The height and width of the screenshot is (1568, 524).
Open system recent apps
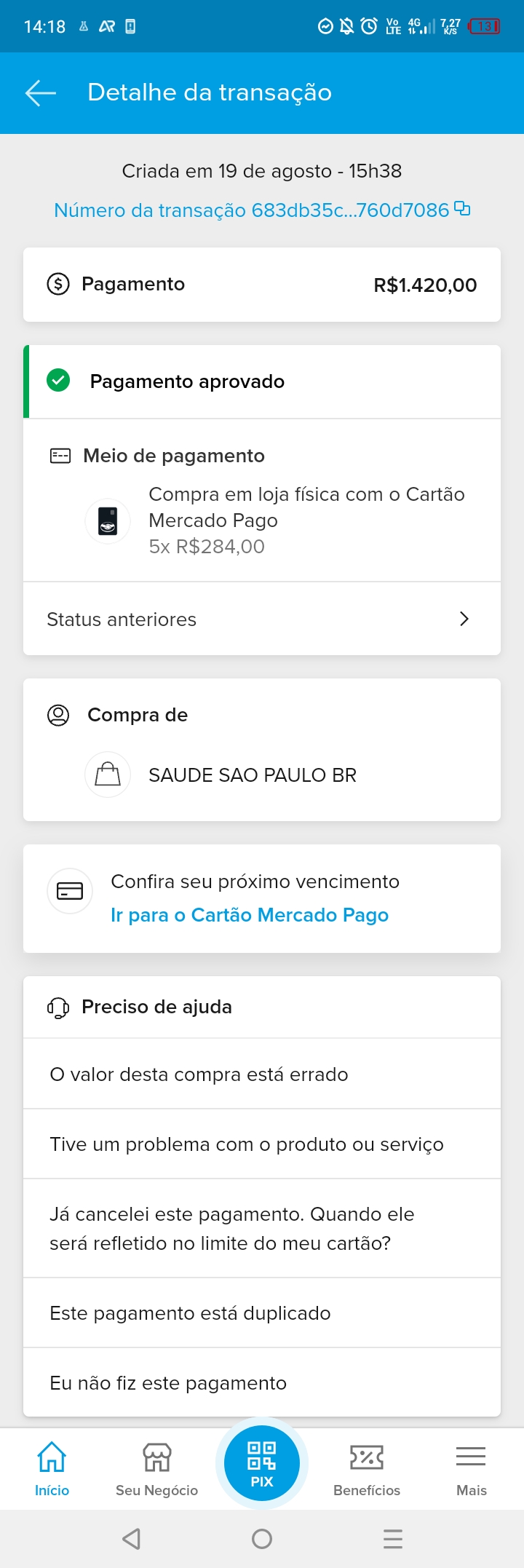coord(393,1538)
